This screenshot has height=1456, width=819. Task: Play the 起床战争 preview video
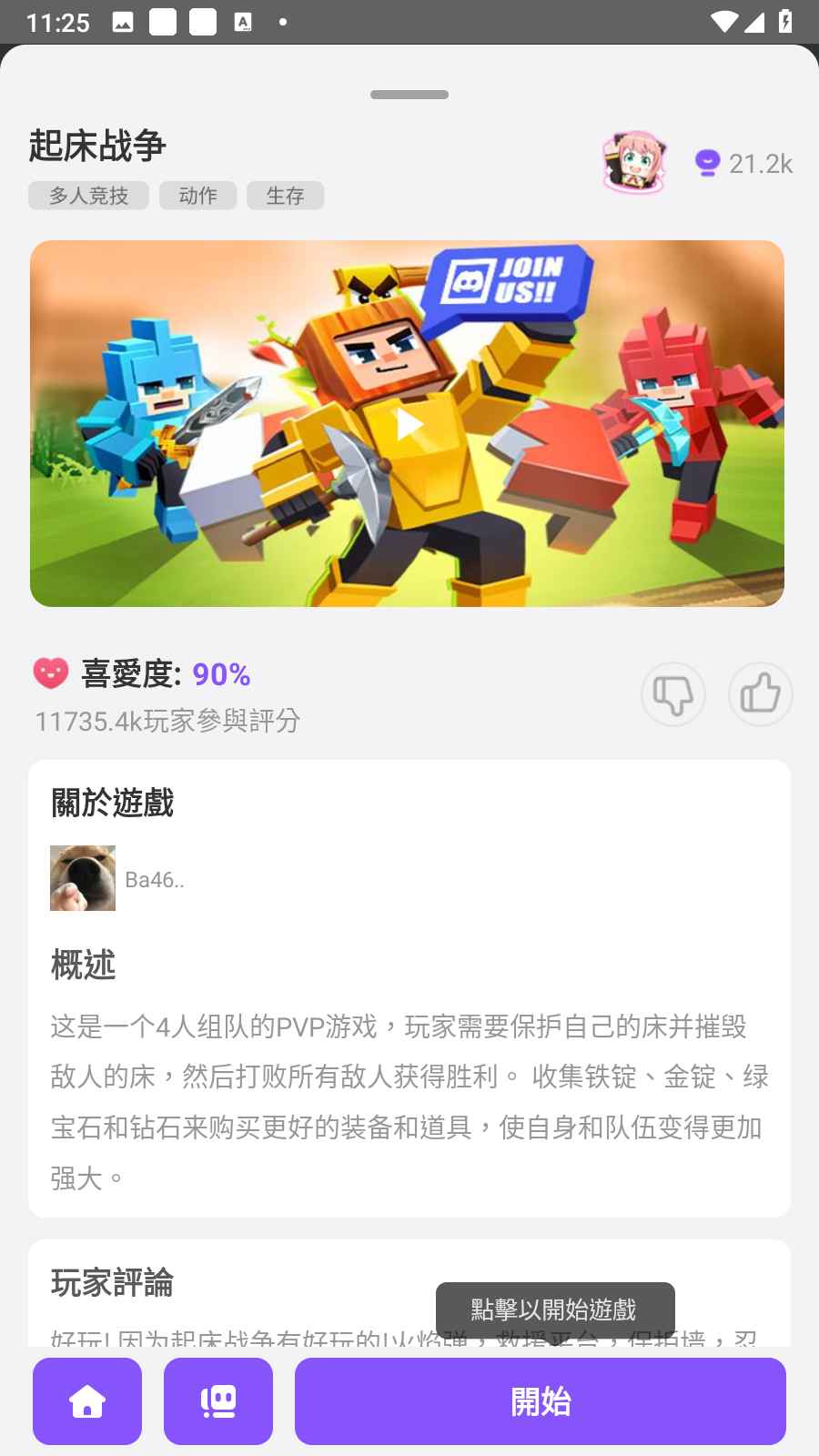(x=409, y=424)
